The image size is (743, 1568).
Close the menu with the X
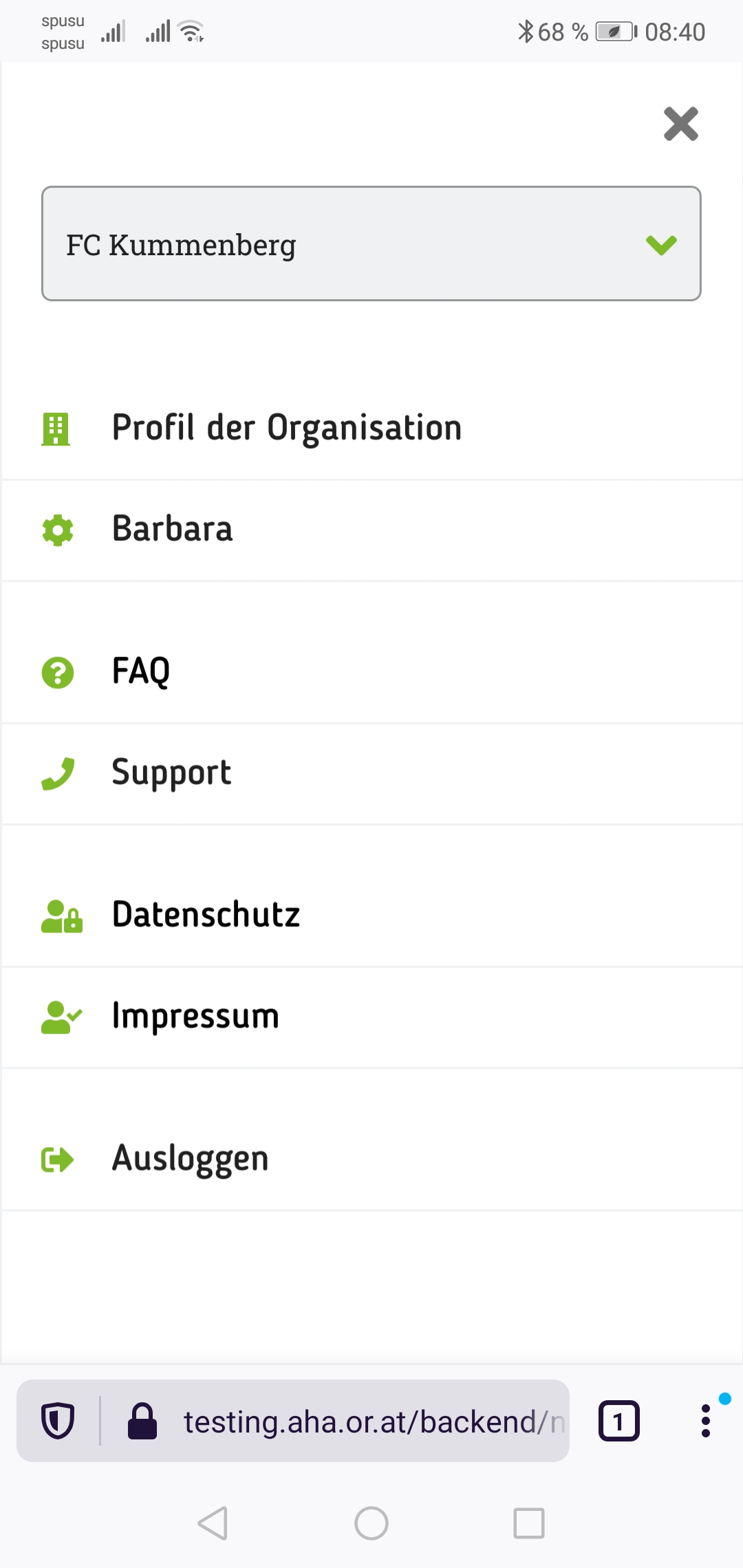tap(680, 124)
